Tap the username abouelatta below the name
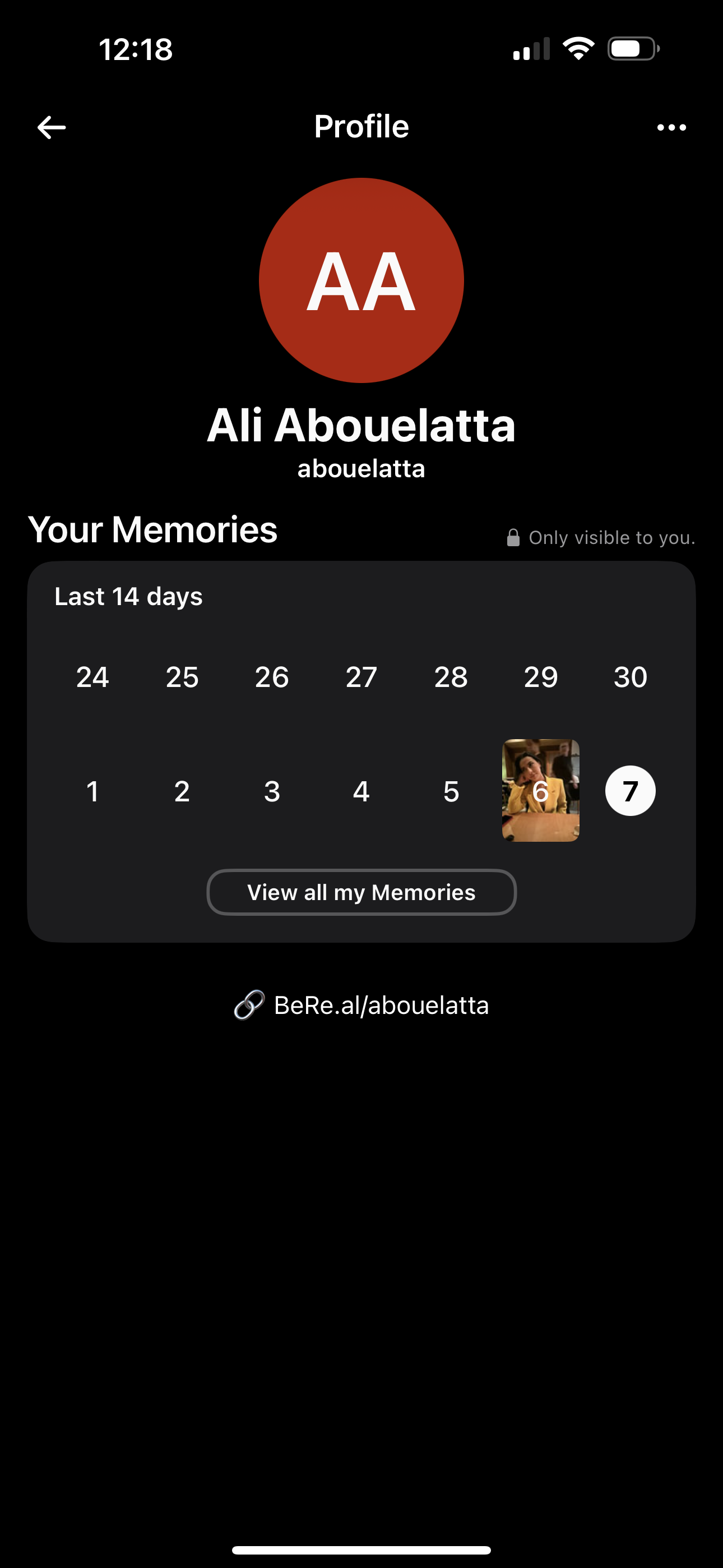723x1568 pixels. (x=361, y=468)
